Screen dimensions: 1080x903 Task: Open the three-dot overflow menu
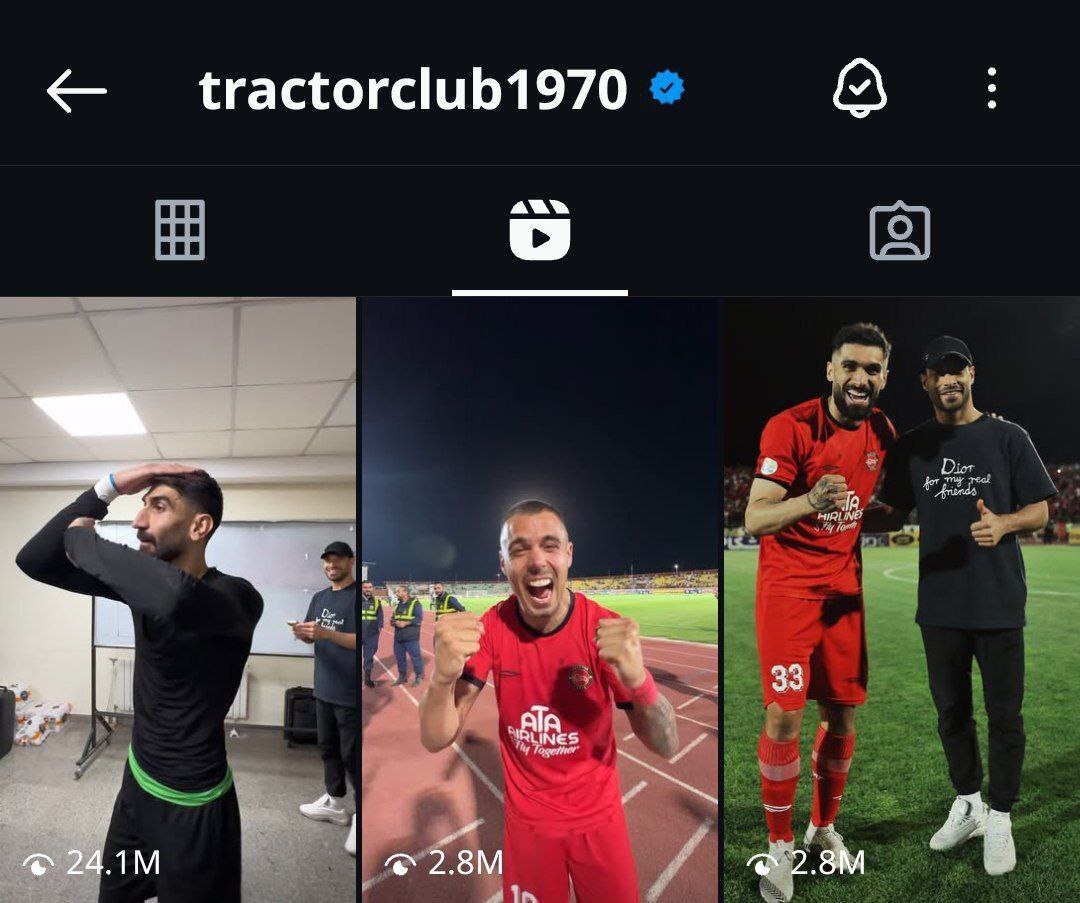coord(991,89)
